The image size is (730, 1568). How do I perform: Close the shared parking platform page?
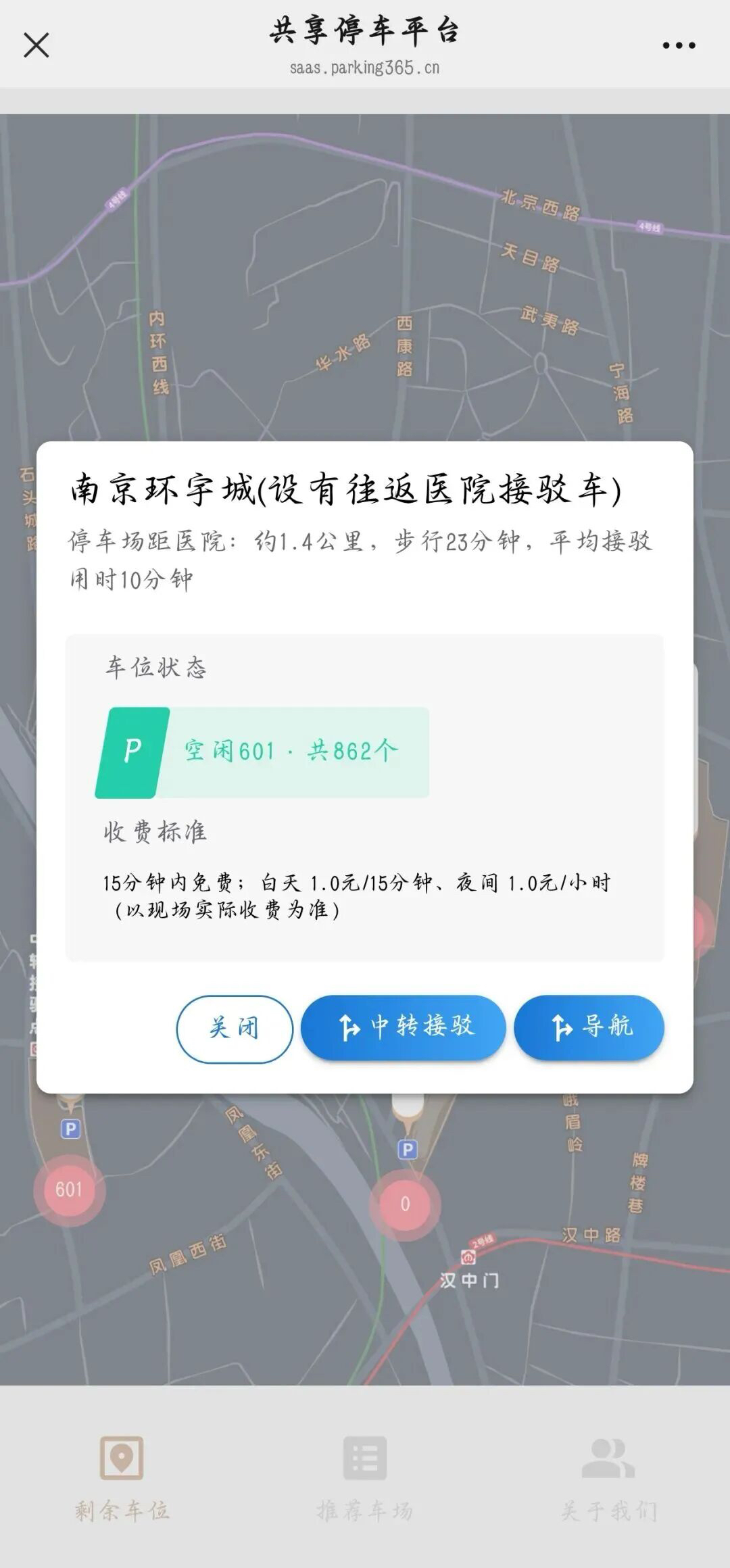coord(36,45)
